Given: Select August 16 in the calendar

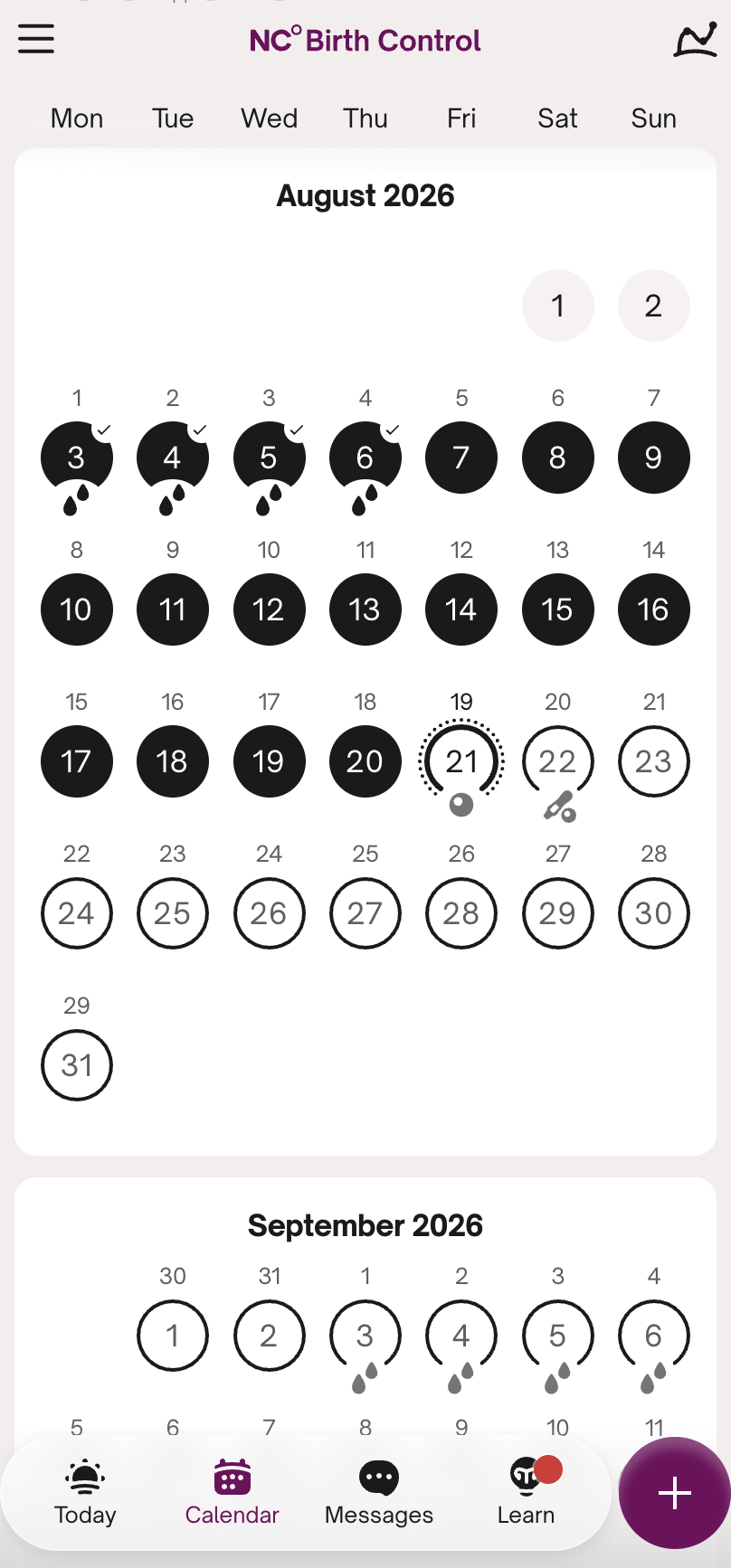Looking at the screenshot, I should pyautogui.click(x=654, y=609).
